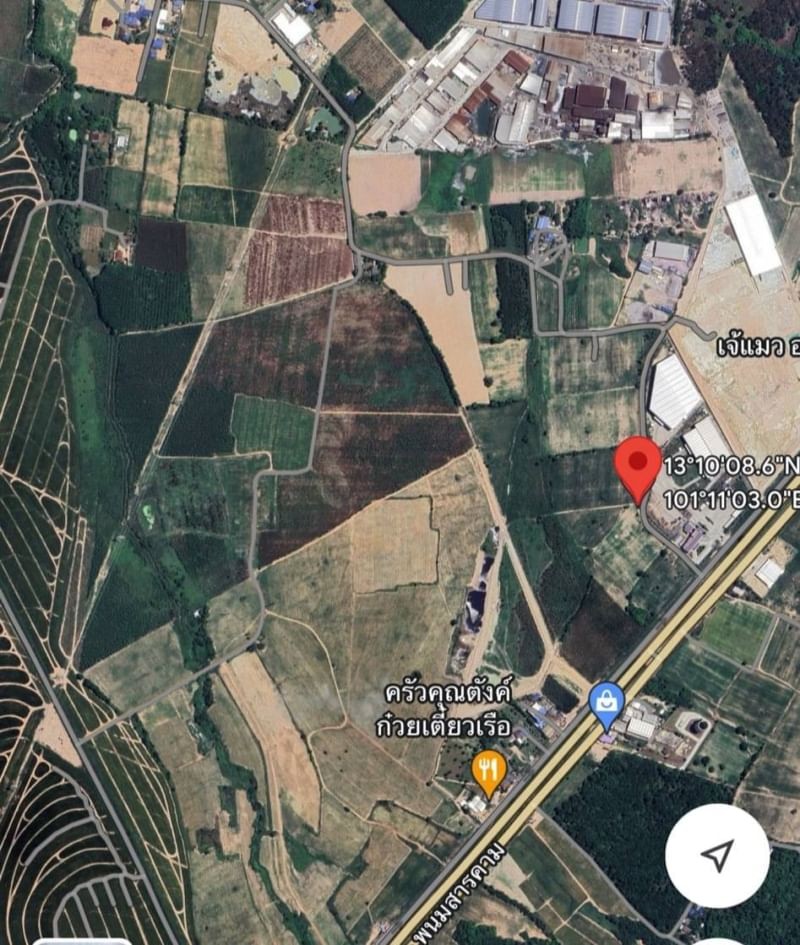Screen dimensions: 800x945
Task: Open the ครัวคุณตังค์ ก๋วยเตี๋ยวเรือ restaurant marker
Action: [488, 770]
